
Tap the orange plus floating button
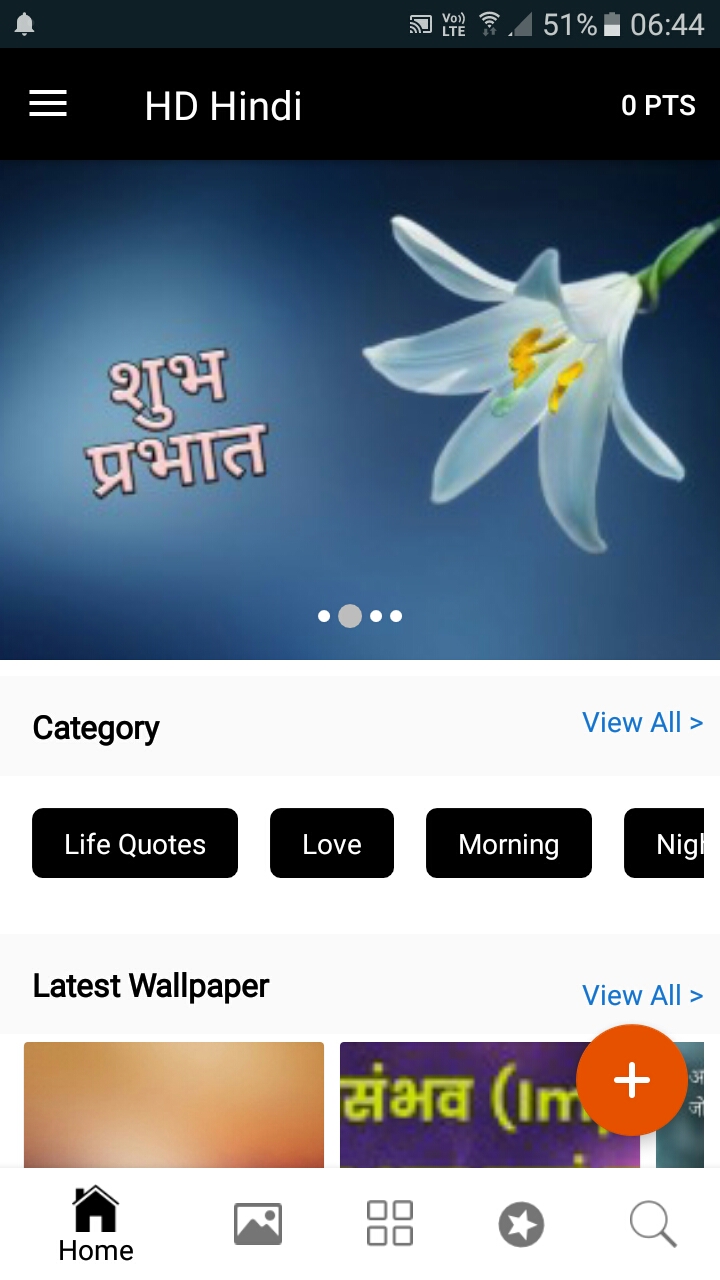632,1080
